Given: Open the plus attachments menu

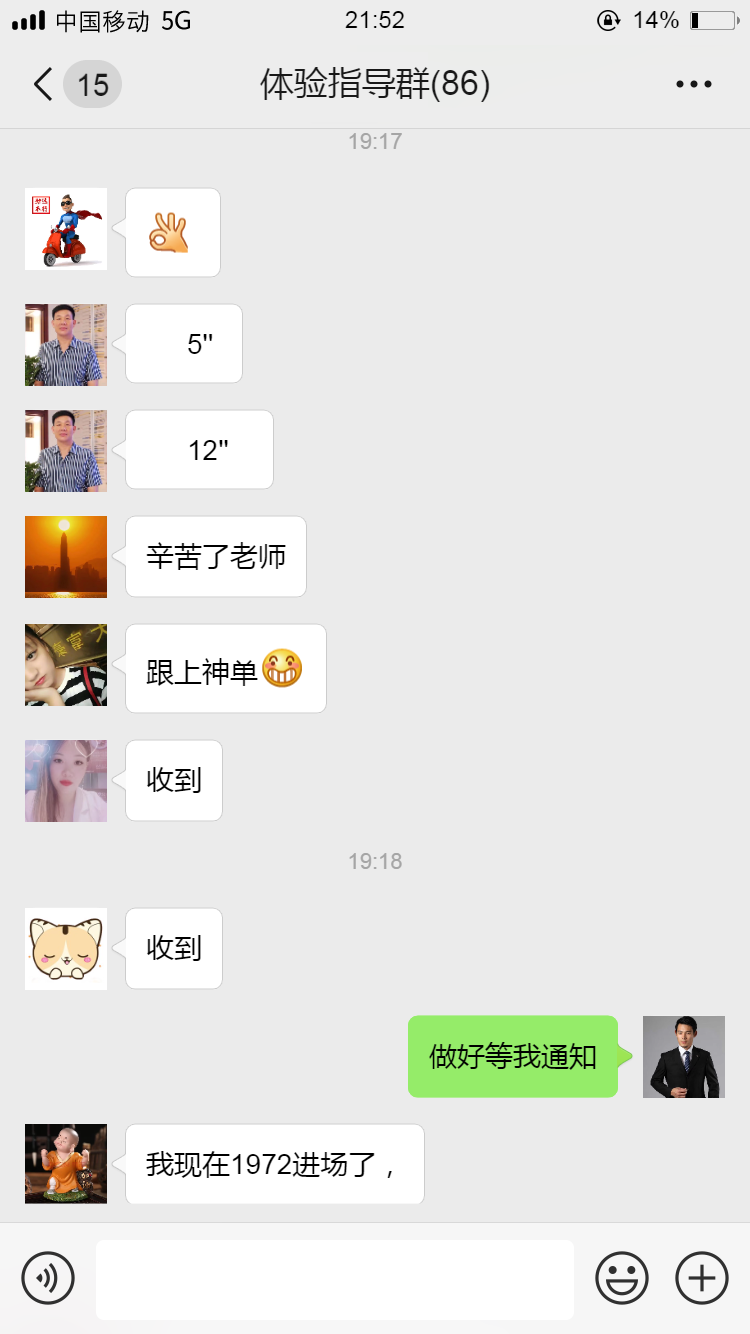Looking at the screenshot, I should pos(702,1278).
